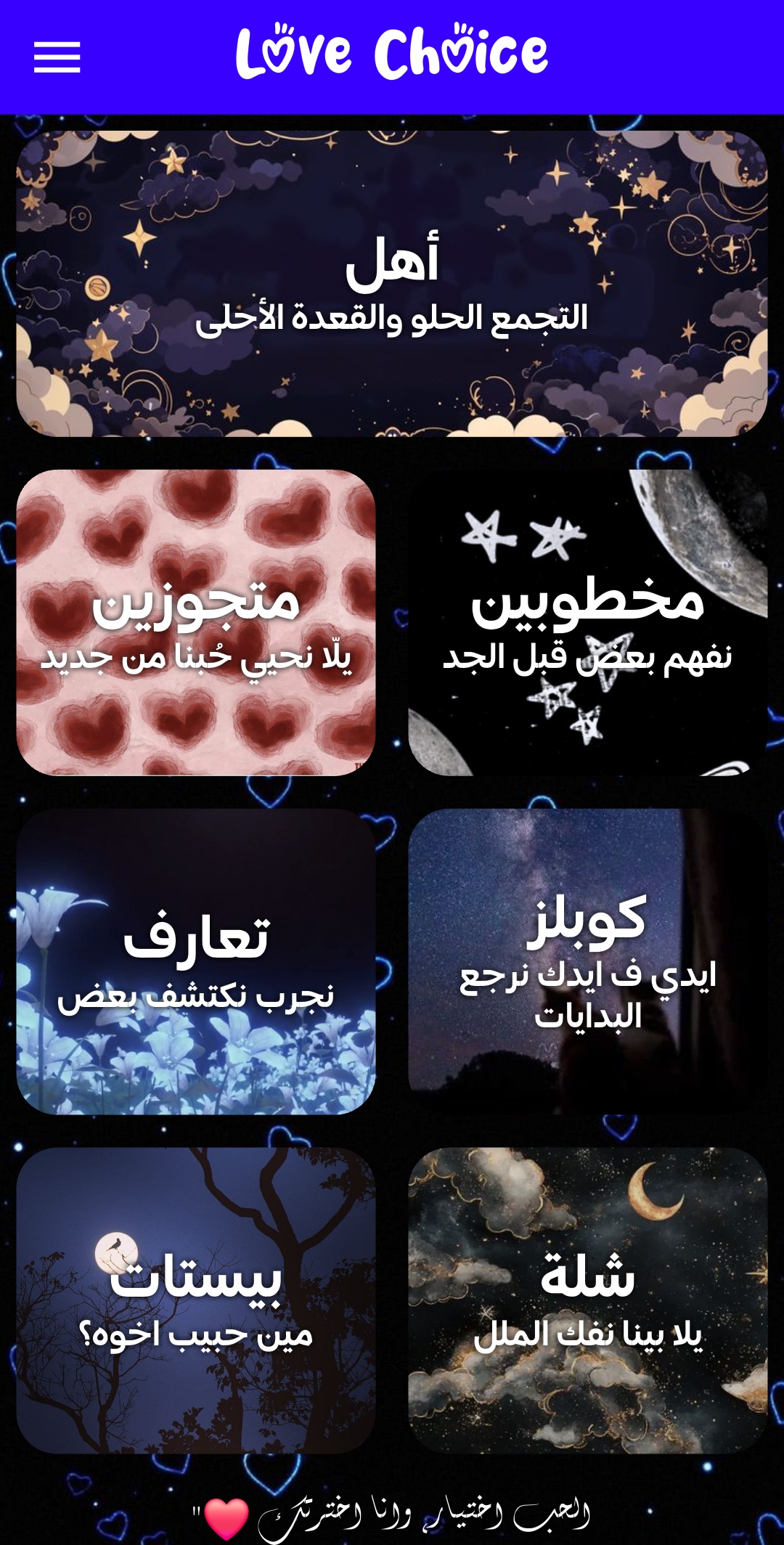Select the كوبلز couples card

click(588, 961)
